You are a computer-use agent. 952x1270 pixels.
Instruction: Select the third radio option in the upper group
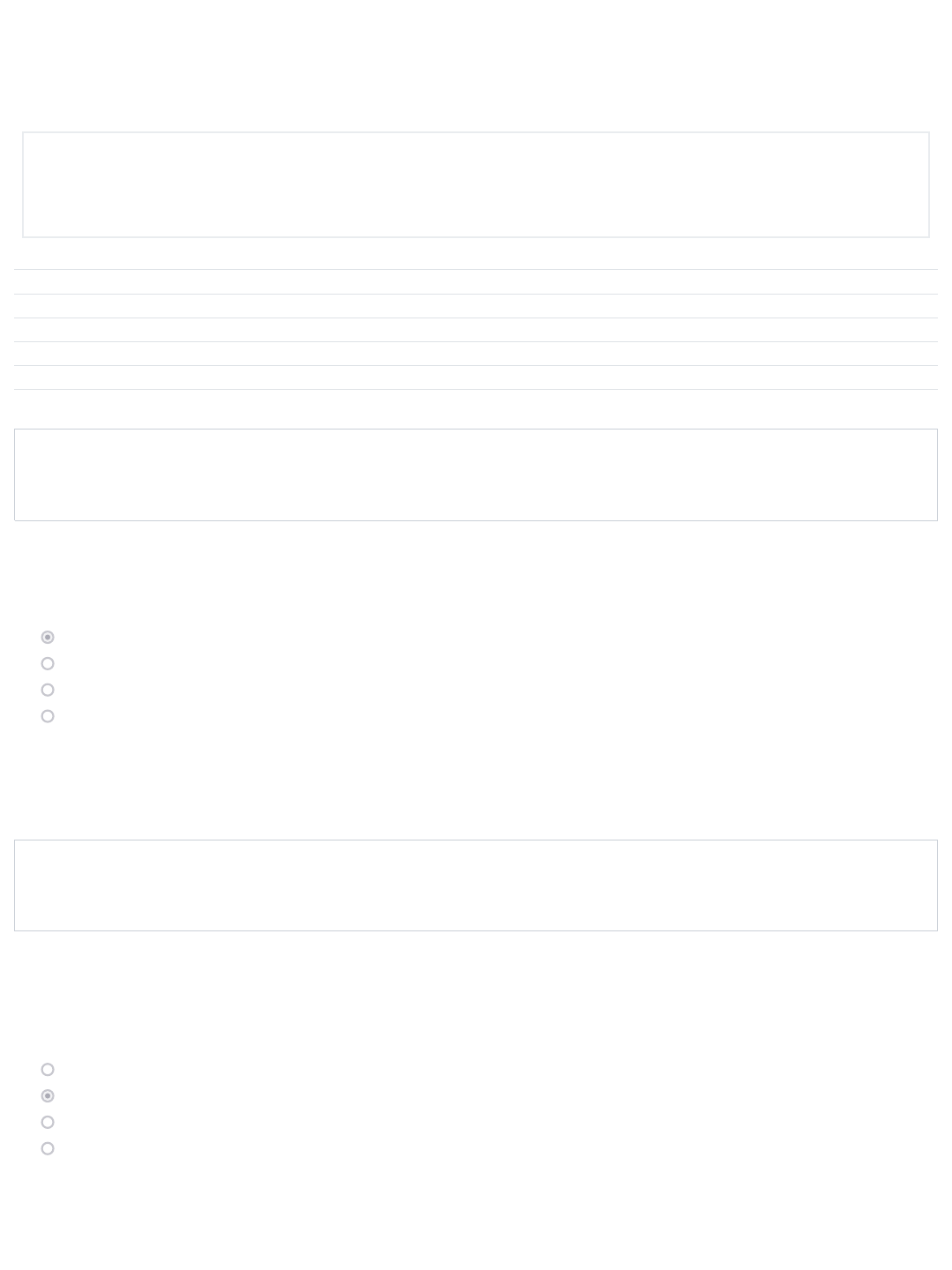[48, 690]
